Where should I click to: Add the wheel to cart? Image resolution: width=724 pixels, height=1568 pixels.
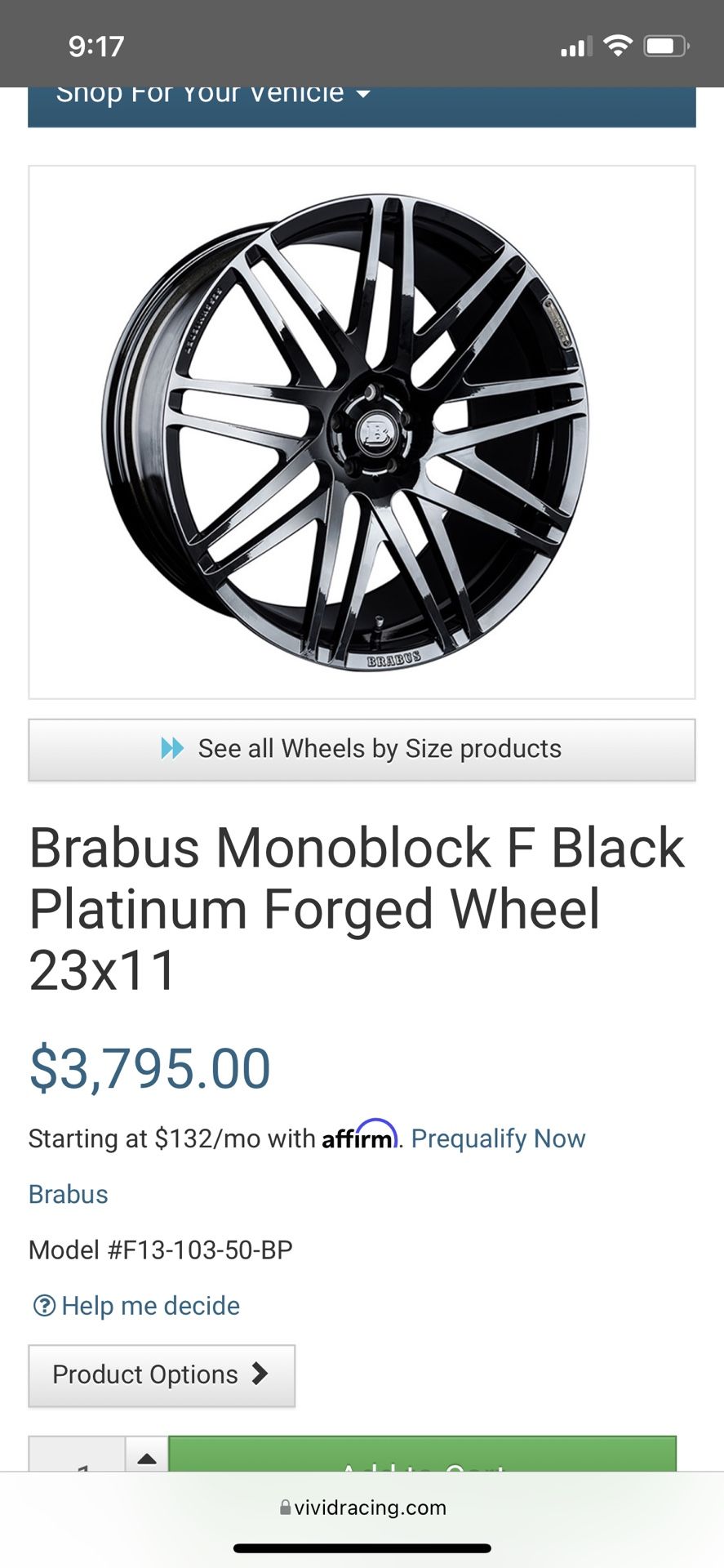click(422, 1459)
